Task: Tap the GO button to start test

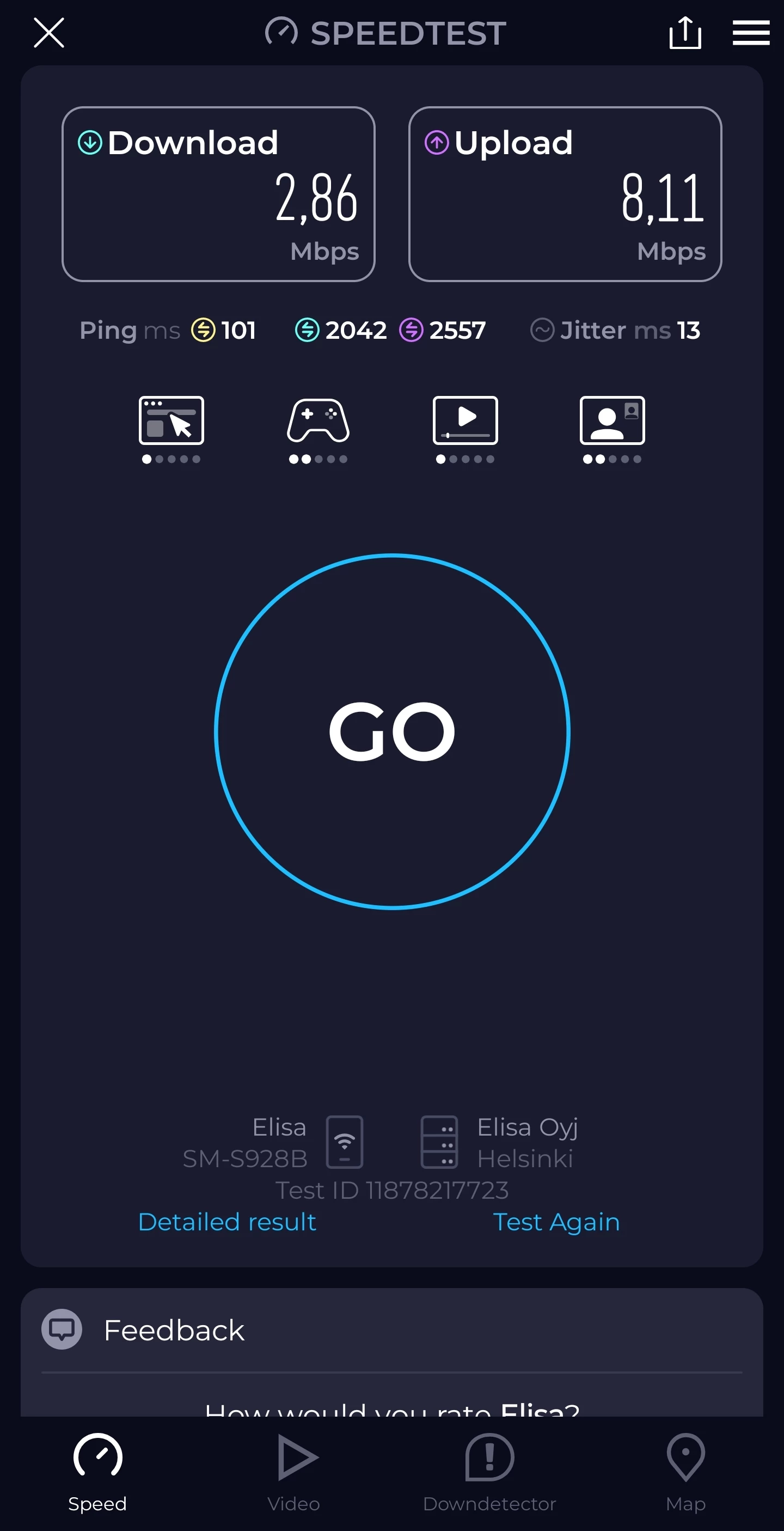Action: (392, 731)
